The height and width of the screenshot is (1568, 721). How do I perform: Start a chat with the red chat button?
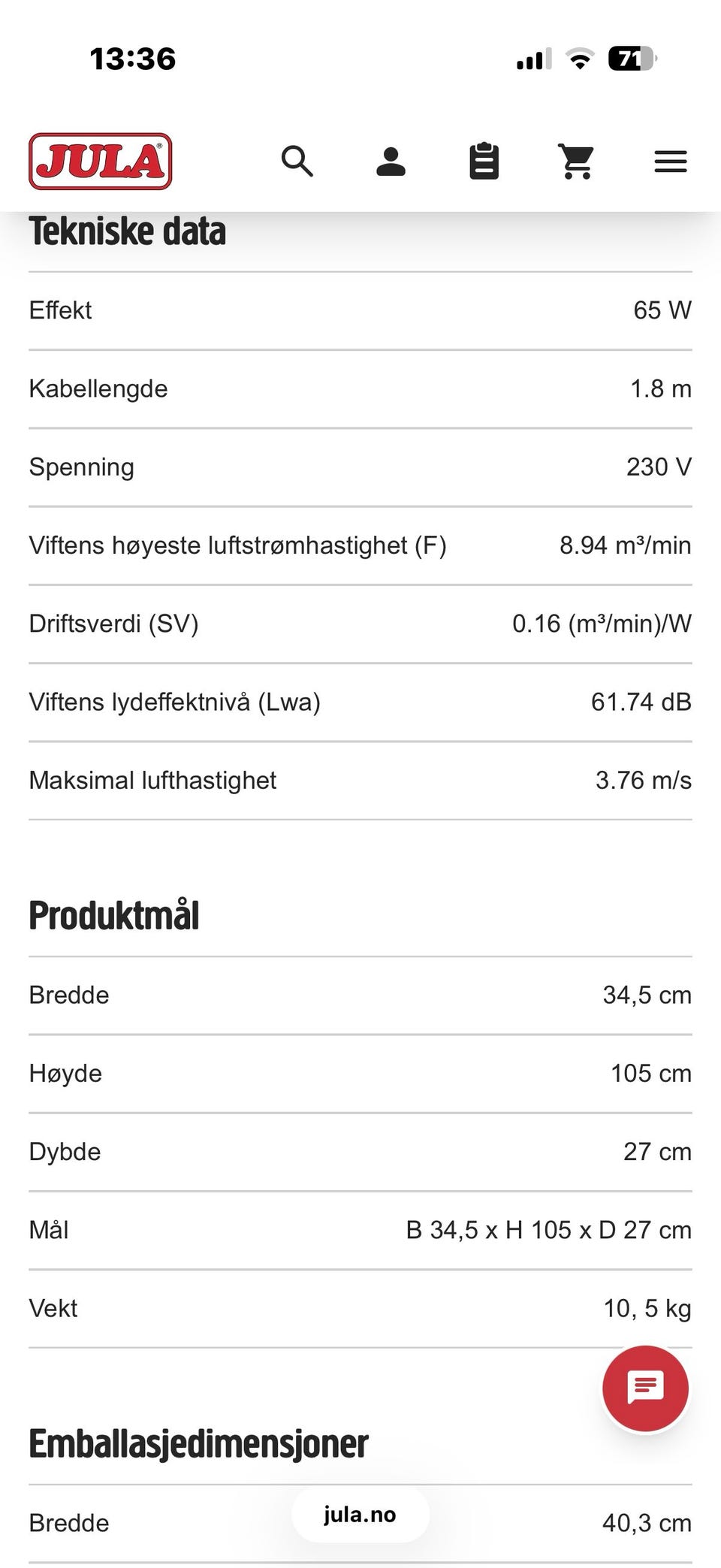[x=645, y=1388]
